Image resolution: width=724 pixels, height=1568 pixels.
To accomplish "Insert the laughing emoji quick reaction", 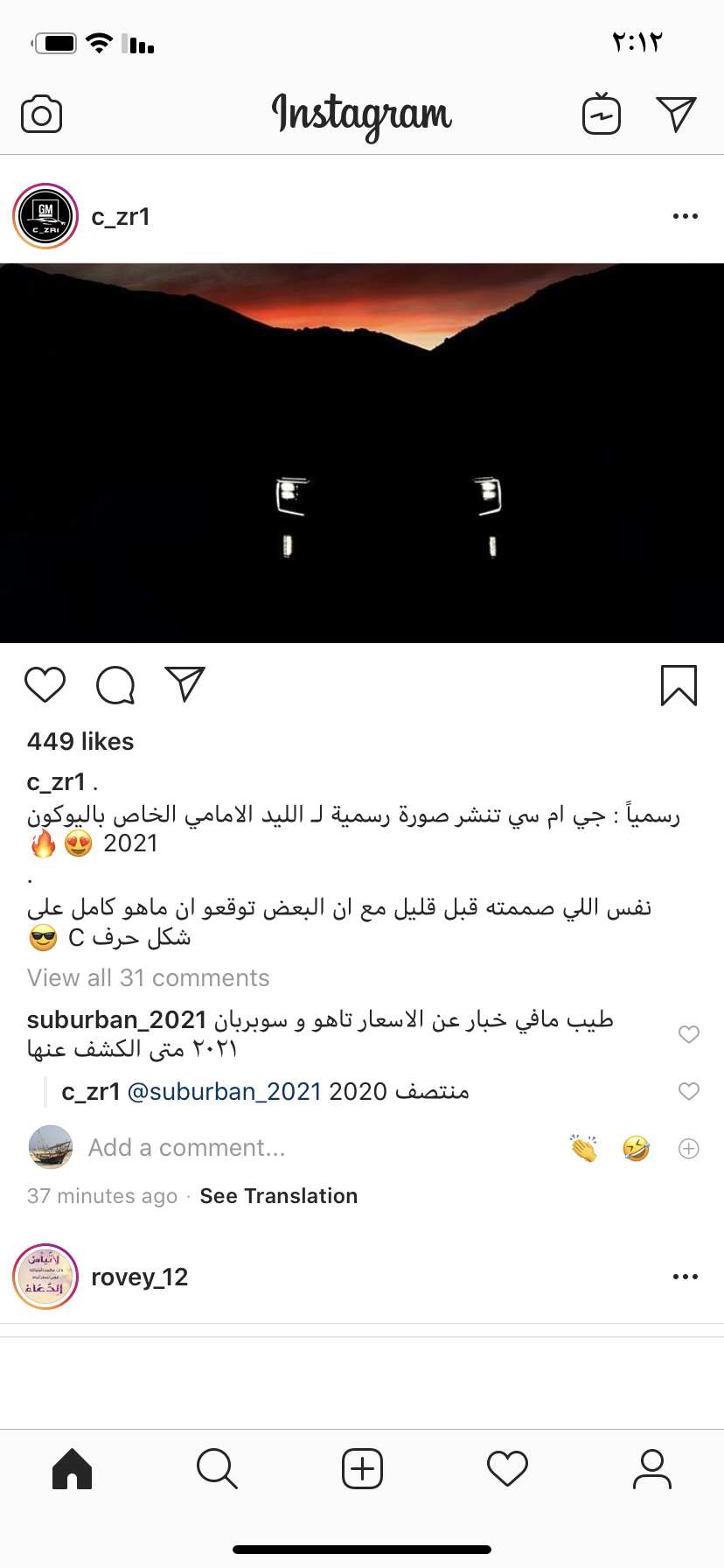I will coord(637,1148).
